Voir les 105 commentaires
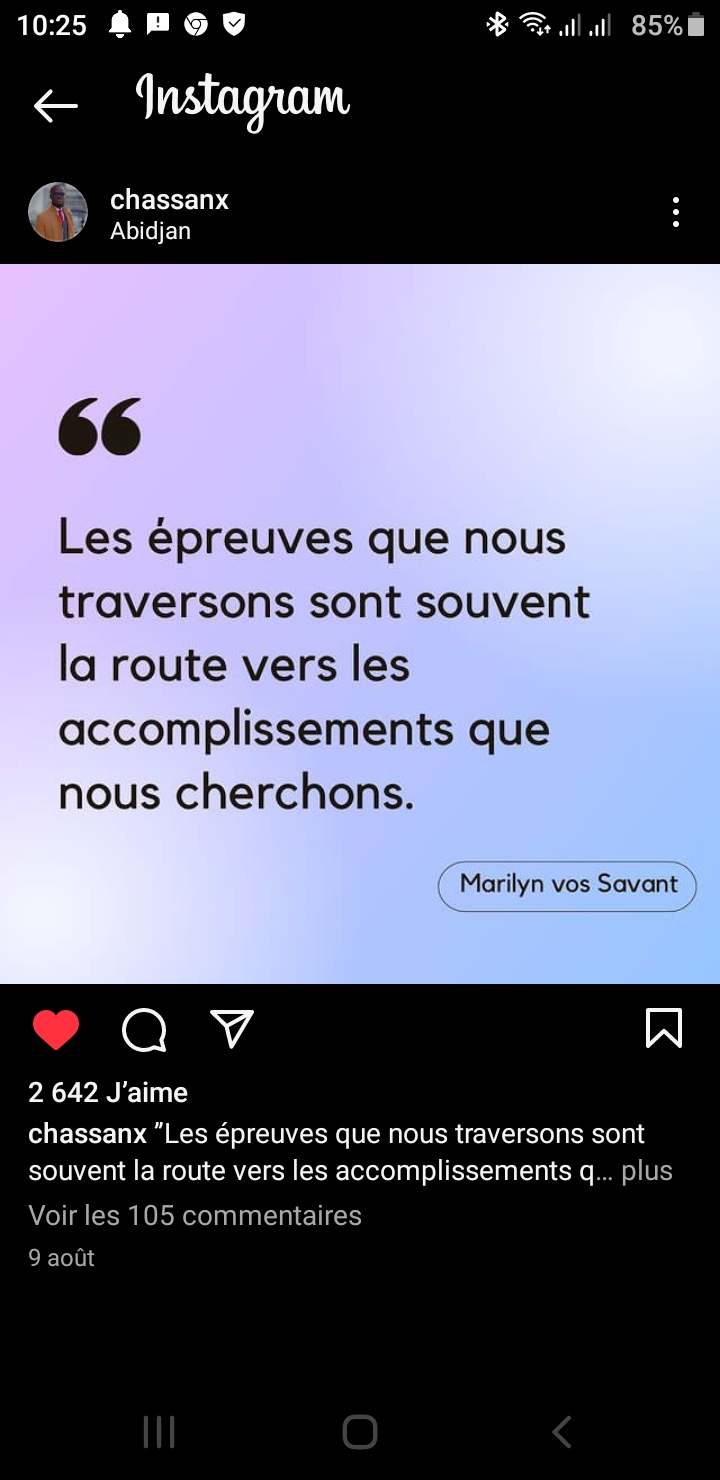Image resolution: width=720 pixels, height=1480 pixels. coord(195,1215)
